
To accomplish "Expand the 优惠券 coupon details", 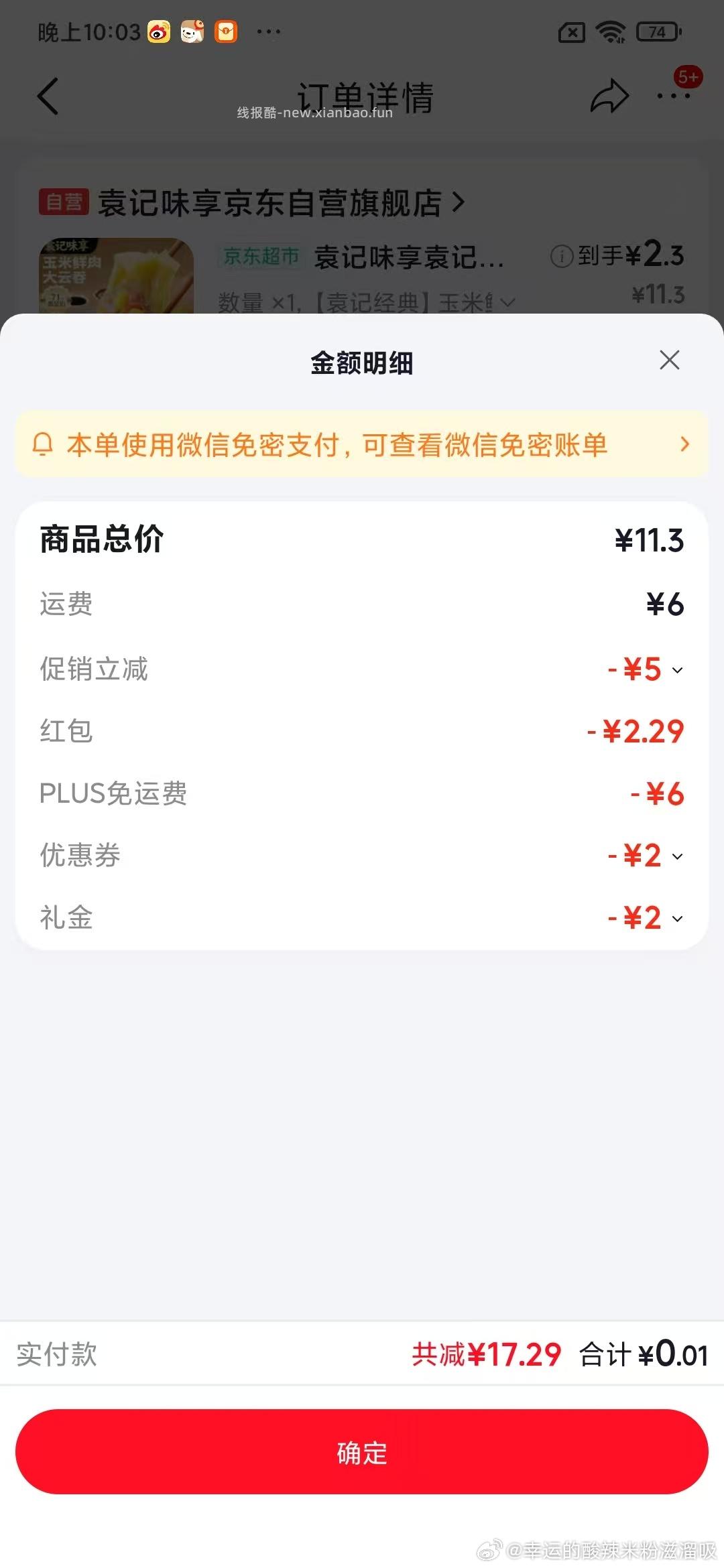I will tap(679, 856).
